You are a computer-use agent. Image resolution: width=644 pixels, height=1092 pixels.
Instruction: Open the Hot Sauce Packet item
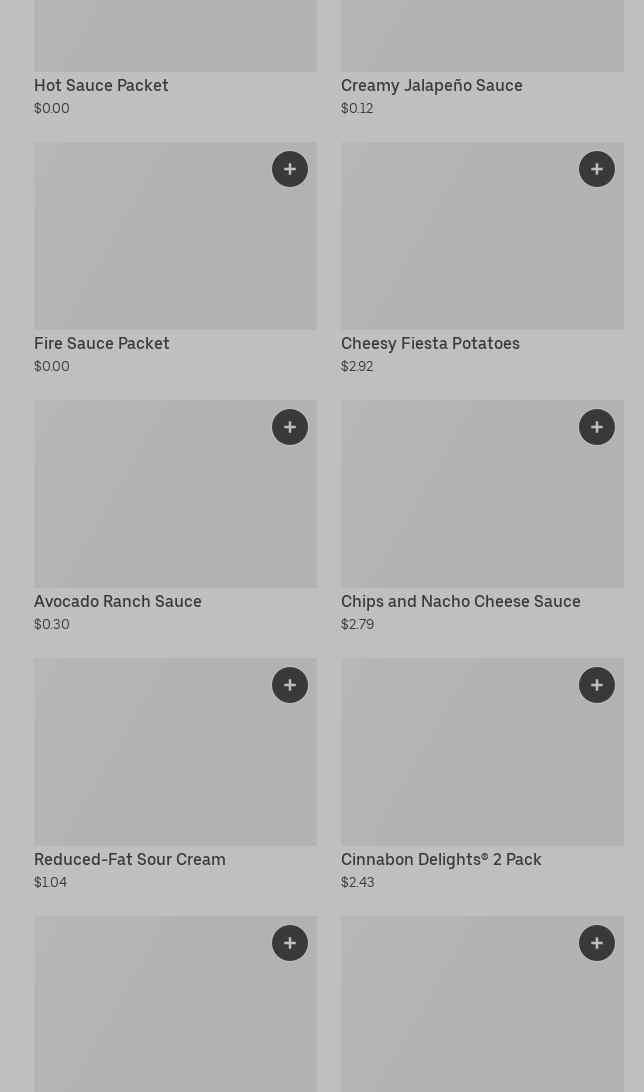pyautogui.click(x=175, y=58)
